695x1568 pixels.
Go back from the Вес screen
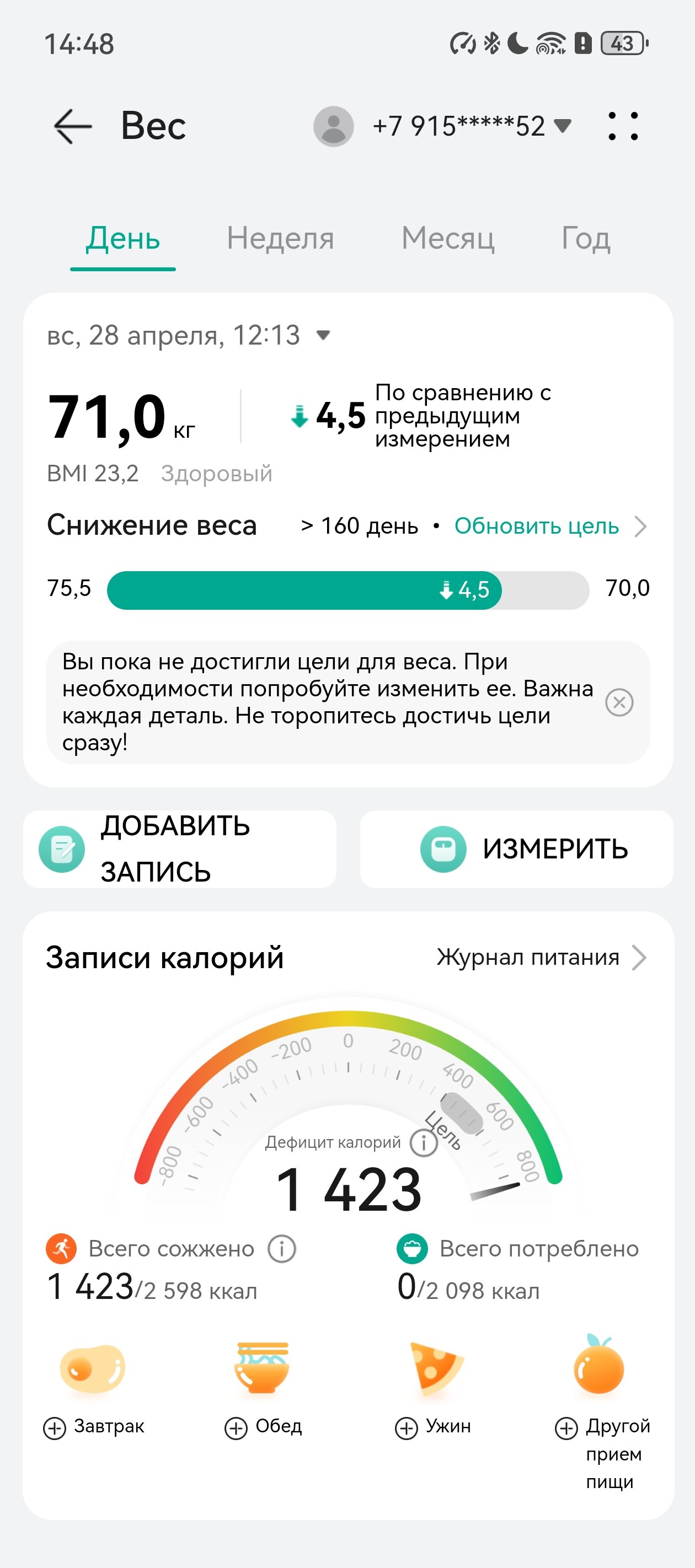pyautogui.click(x=72, y=126)
